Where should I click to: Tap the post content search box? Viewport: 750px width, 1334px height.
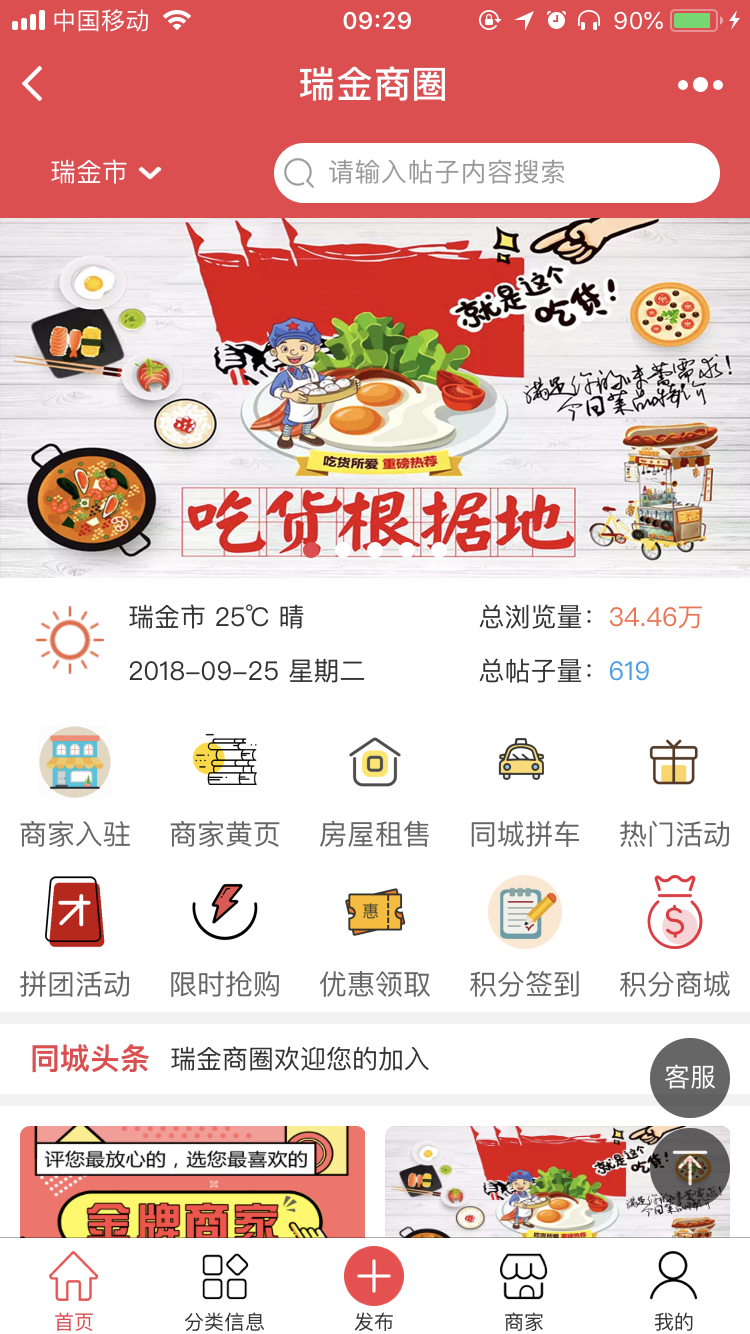click(x=497, y=173)
